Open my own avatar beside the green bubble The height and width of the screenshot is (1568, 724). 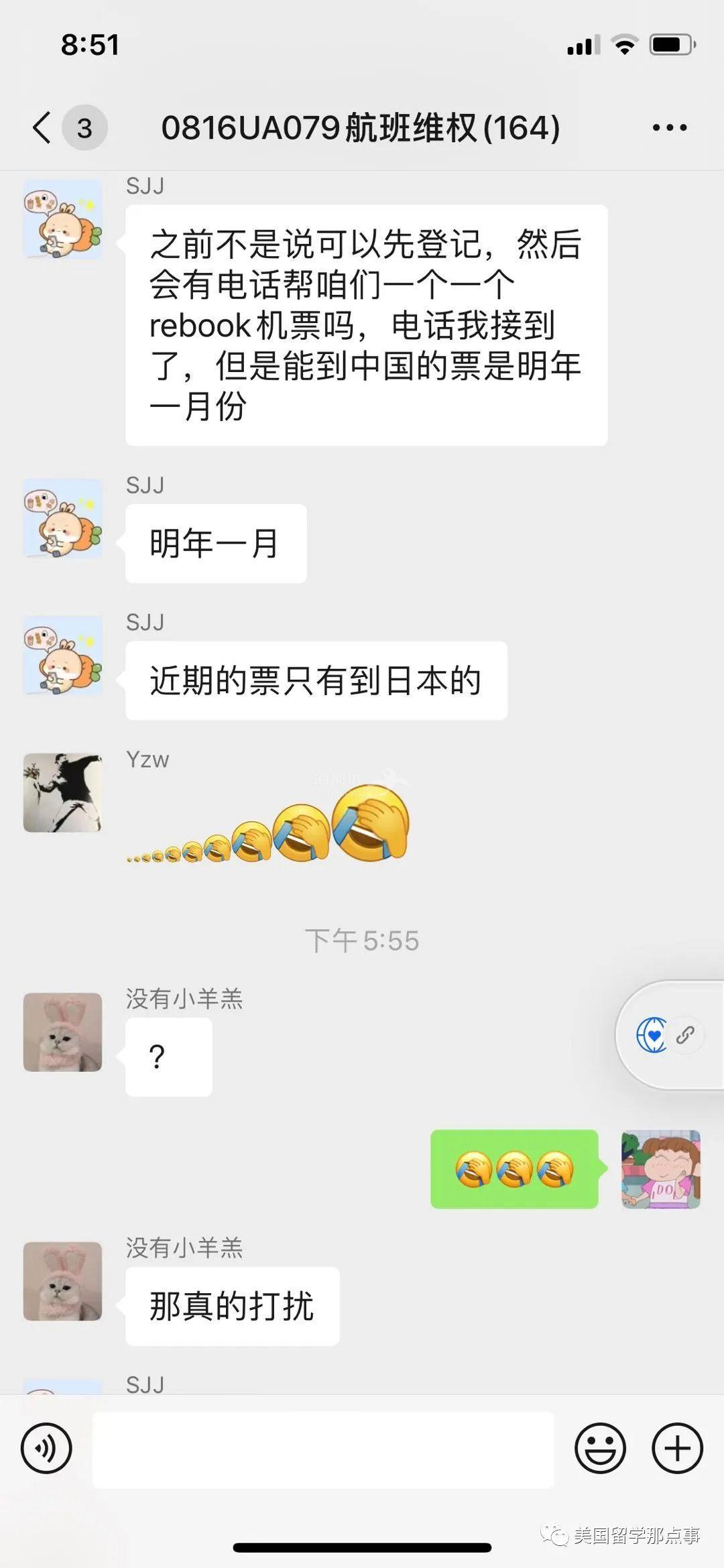coord(661,1169)
